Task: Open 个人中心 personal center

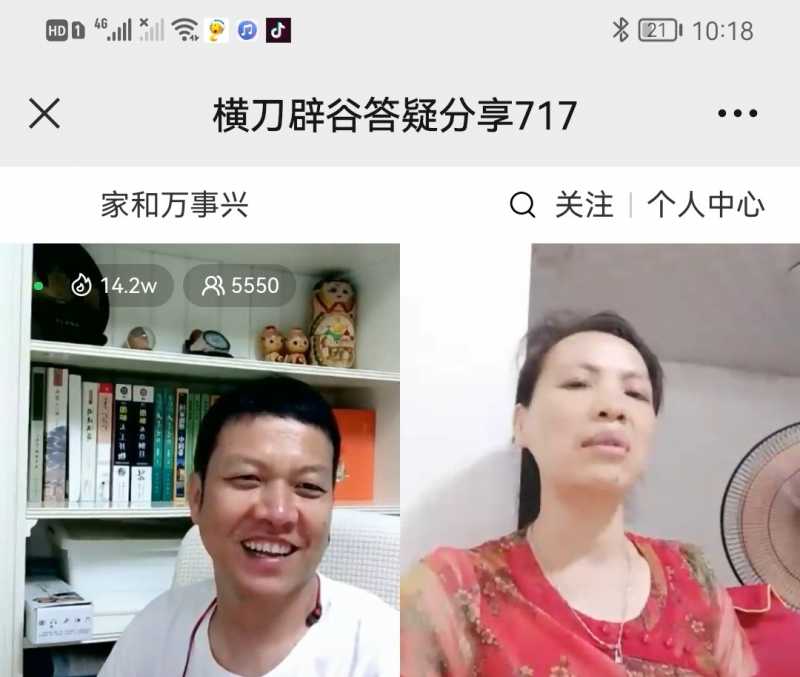Action: [705, 205]
